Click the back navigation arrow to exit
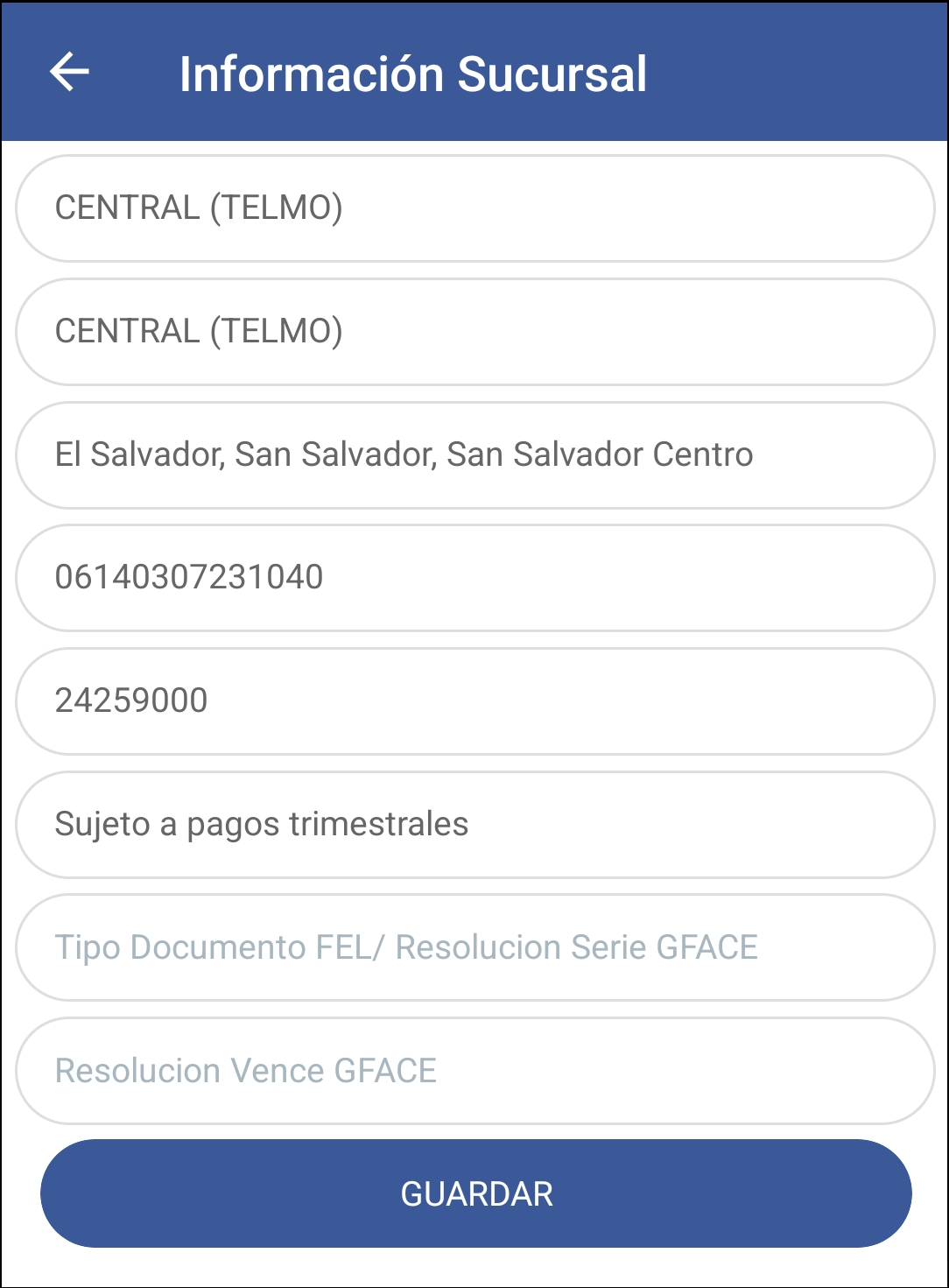The width and height of the screenshot is (949, 1288). (x=70, y=73)
